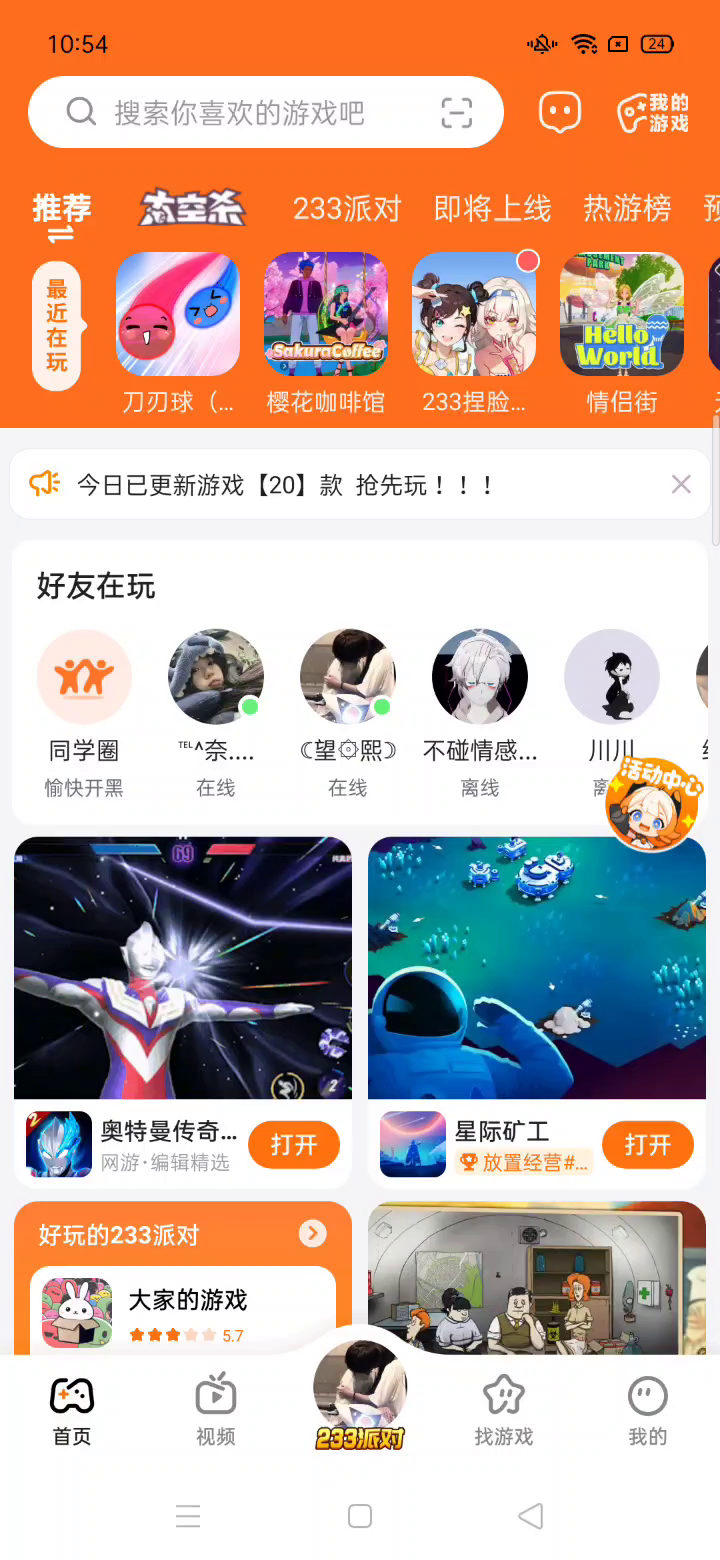This screenshot has height=1560, width=720.
Task: Open the 我的 profile tab
Action: [647, 1408]
